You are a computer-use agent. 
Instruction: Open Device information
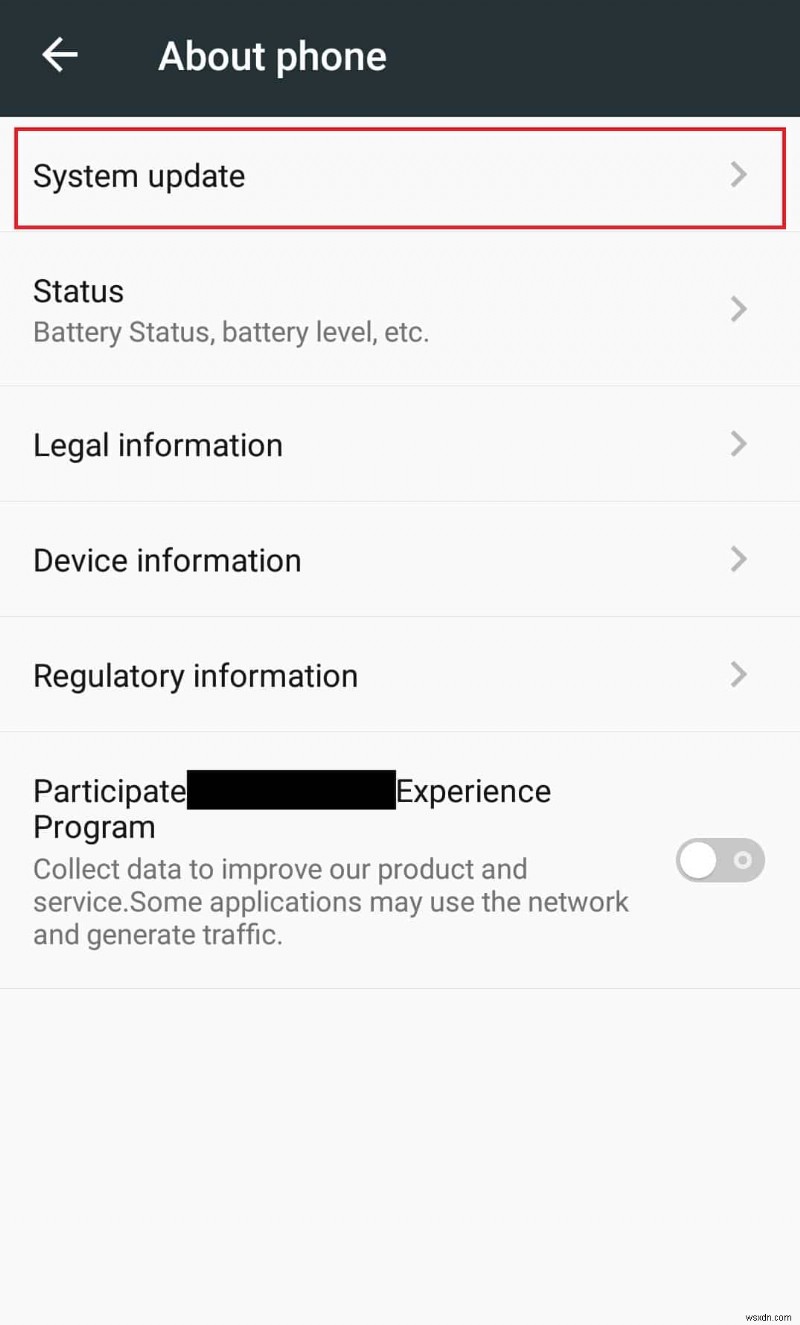point(400,559)
